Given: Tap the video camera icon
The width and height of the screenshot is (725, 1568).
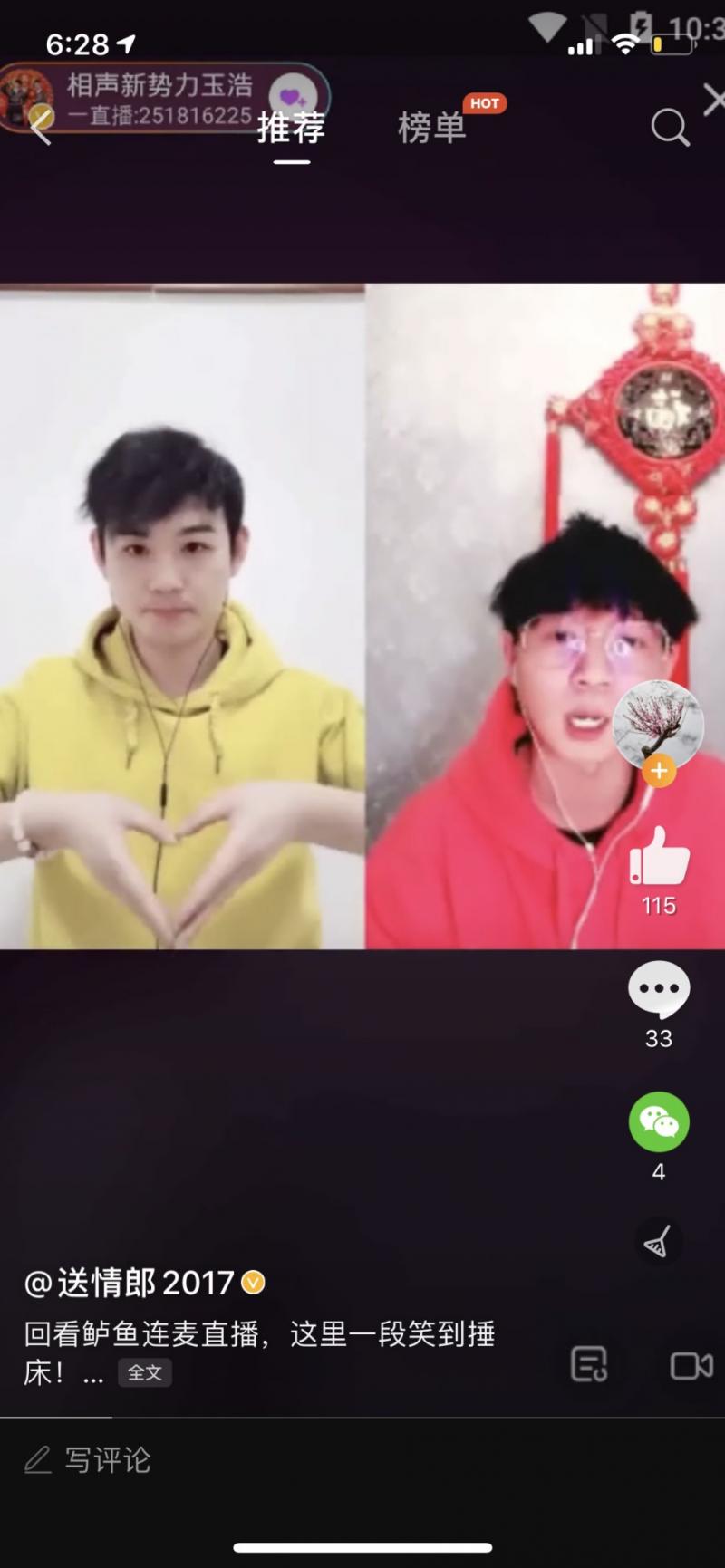Looking at the screenshot, I should tap(691, 1365).
